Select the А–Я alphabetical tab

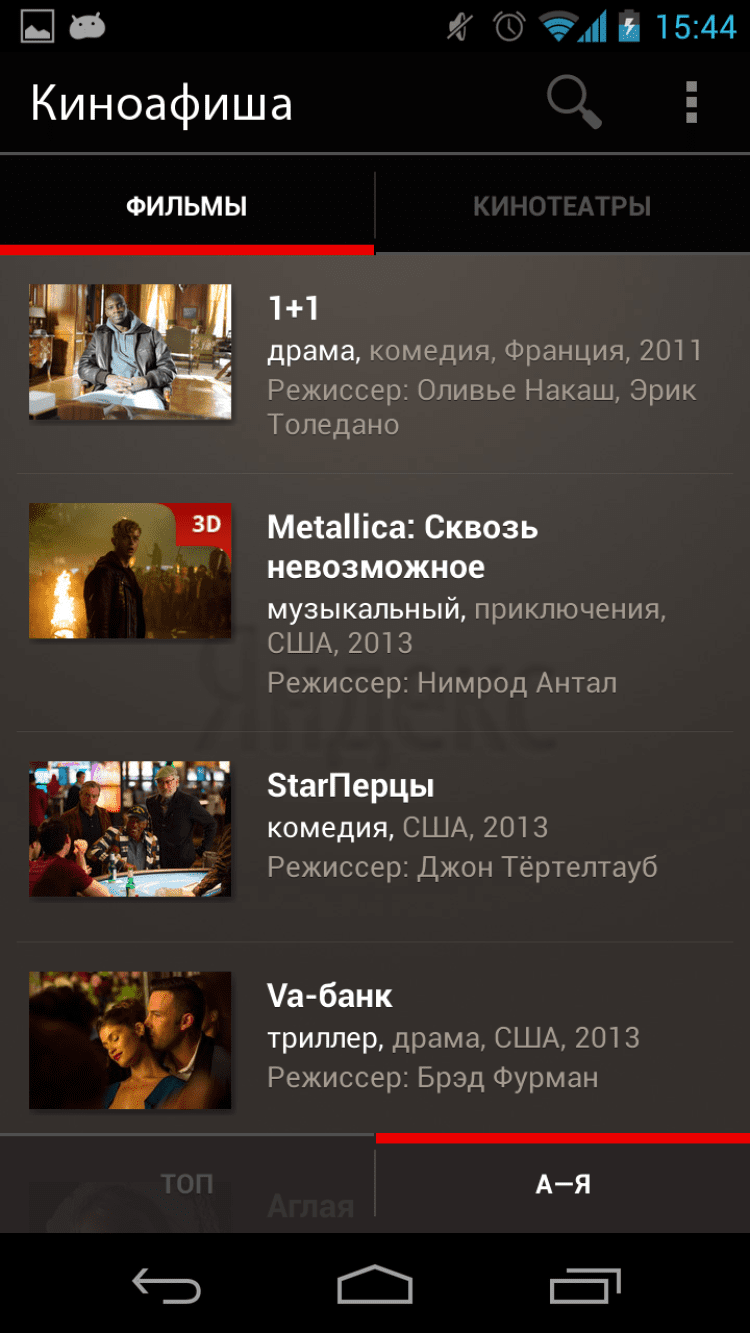[x=563, y=1185]
